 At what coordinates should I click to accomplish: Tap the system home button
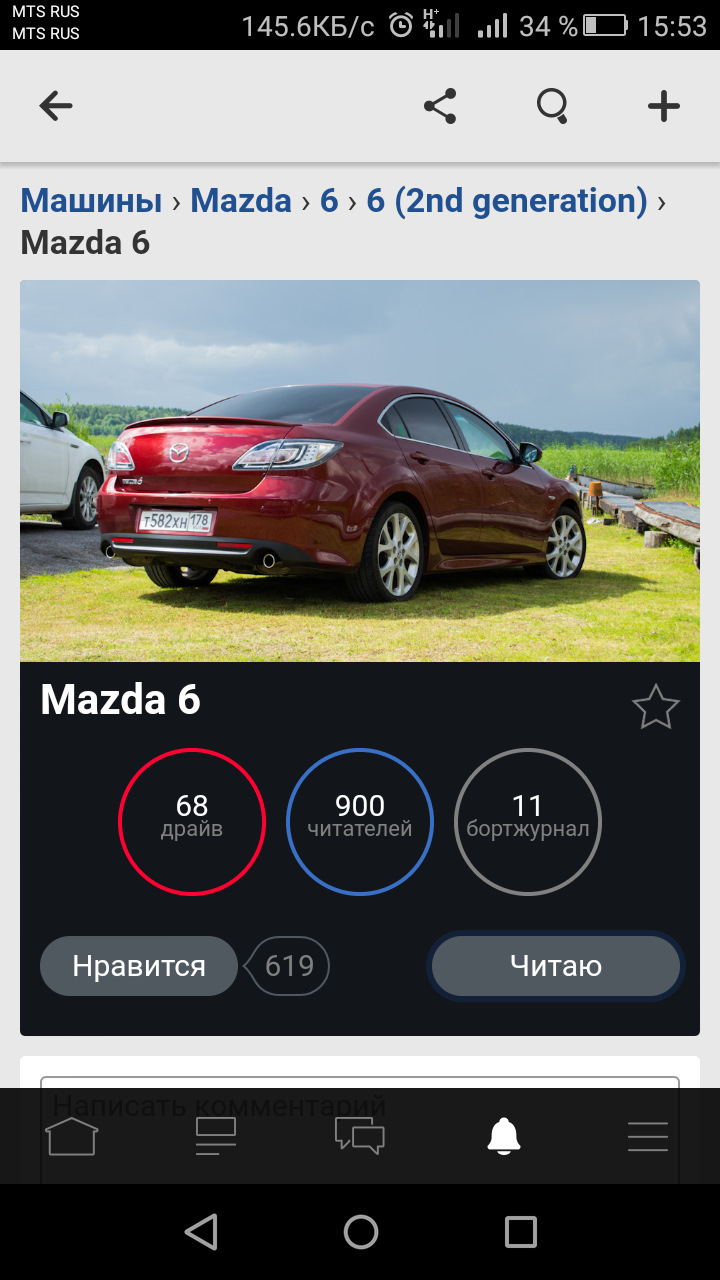pos(360,1232)
